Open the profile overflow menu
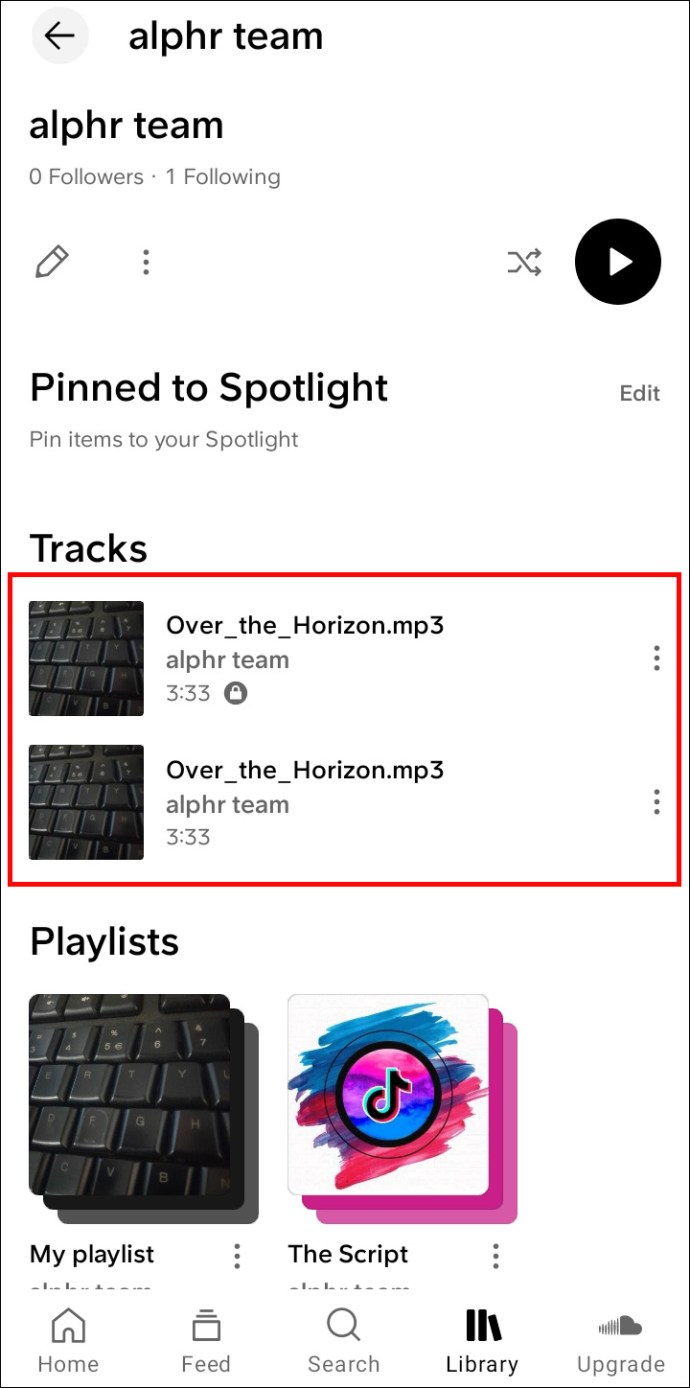This screenshot has width=690, height=1388. (146, 263)
